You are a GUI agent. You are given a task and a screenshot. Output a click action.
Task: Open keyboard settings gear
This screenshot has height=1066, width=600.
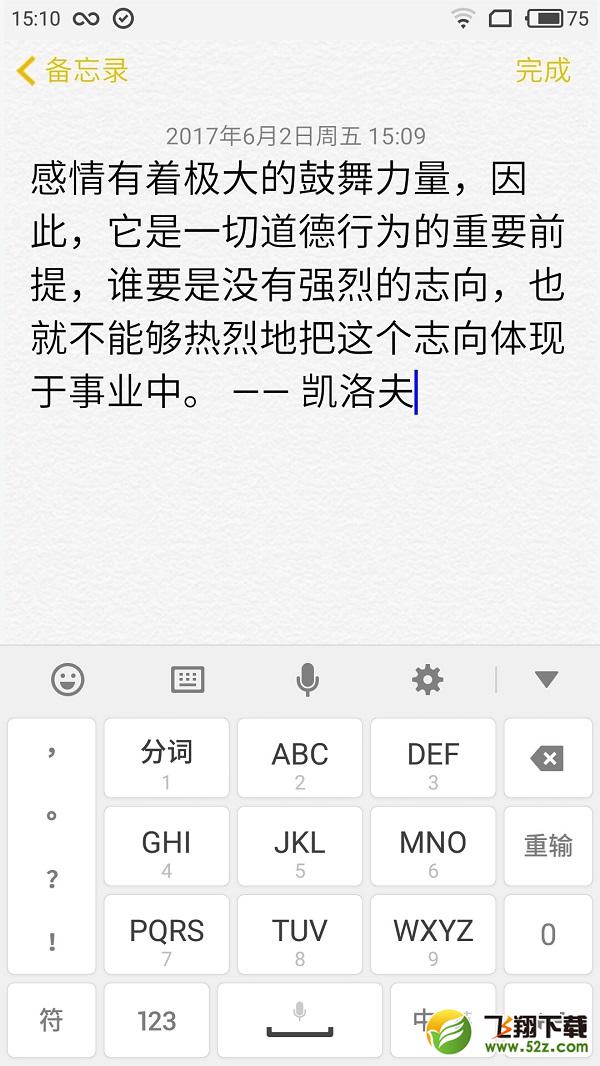pos(427,679)
